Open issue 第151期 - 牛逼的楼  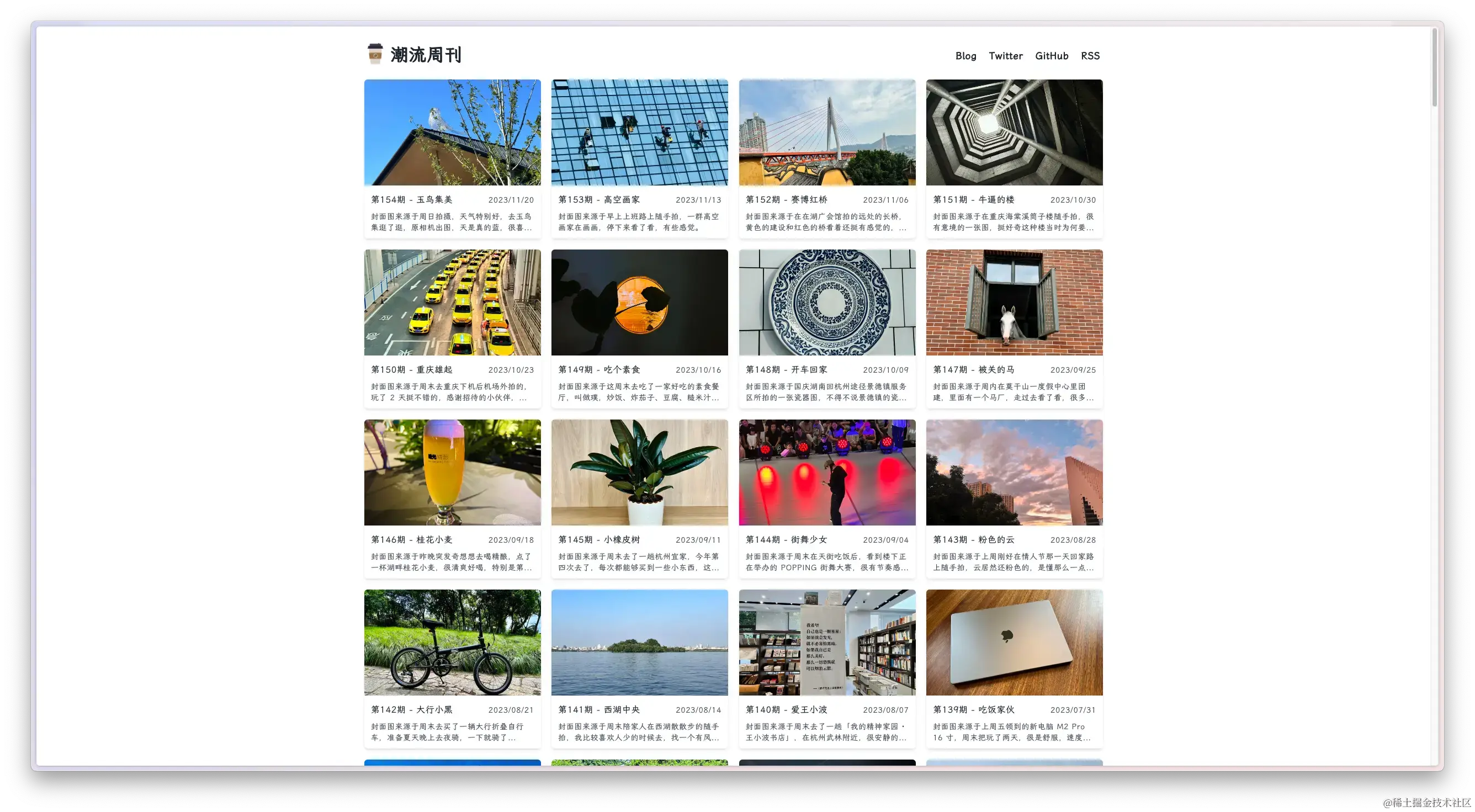[x=973, y=199]
